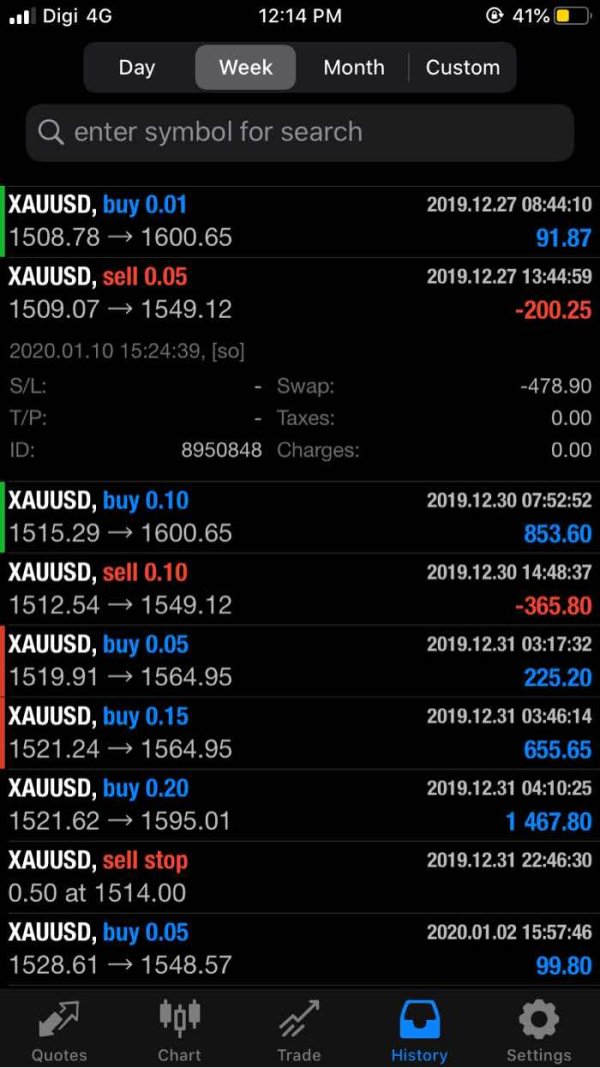
Task: Collapse the sell 0.05 trade with -200.25 loss
Action: click(300, 293)
